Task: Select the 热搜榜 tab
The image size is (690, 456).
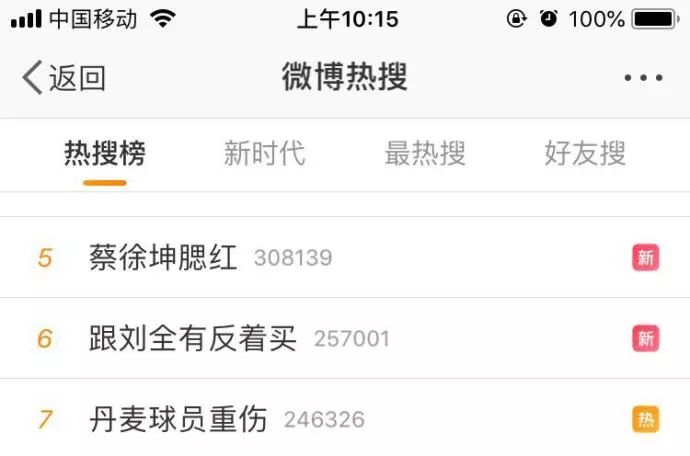Action: coord(105,153)
